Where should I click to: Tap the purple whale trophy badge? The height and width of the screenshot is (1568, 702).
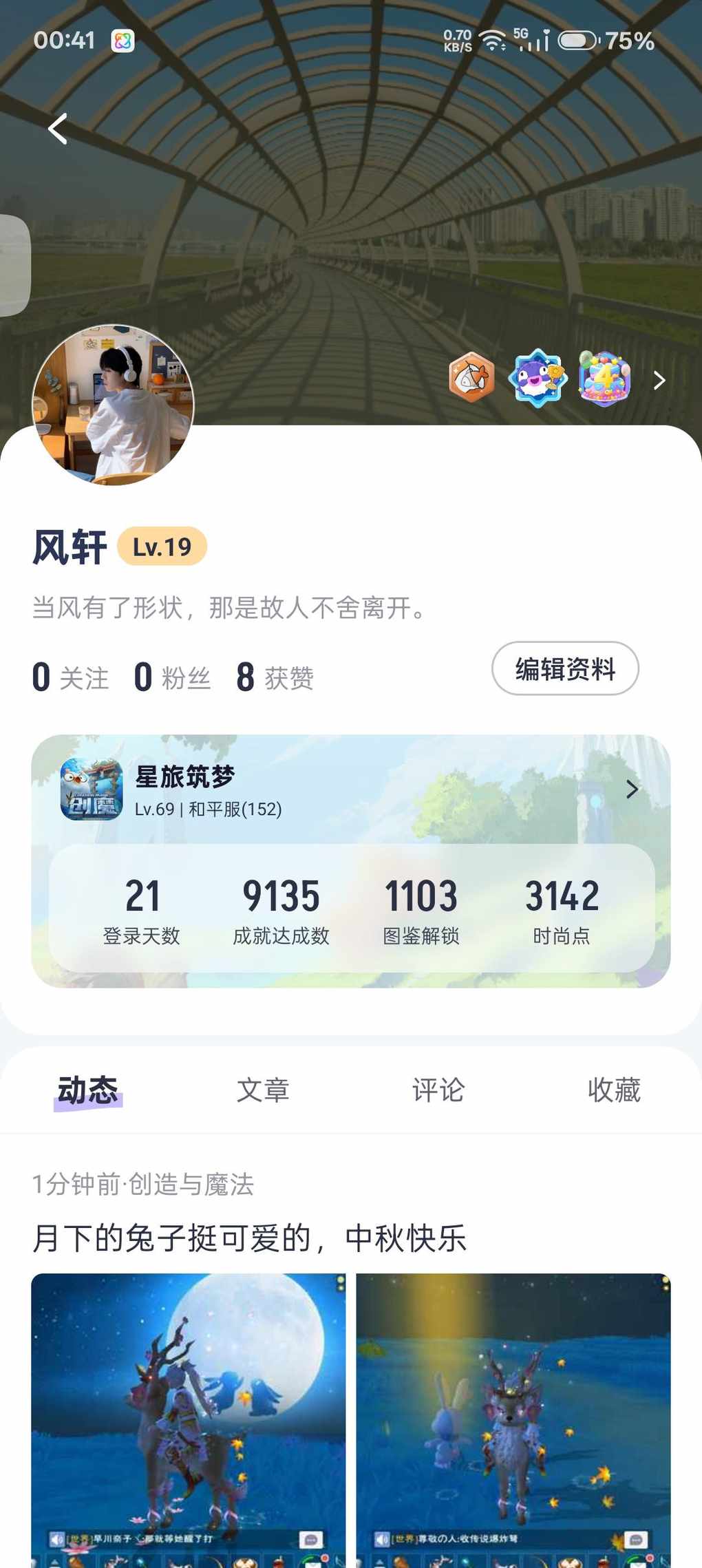(538, 377)
